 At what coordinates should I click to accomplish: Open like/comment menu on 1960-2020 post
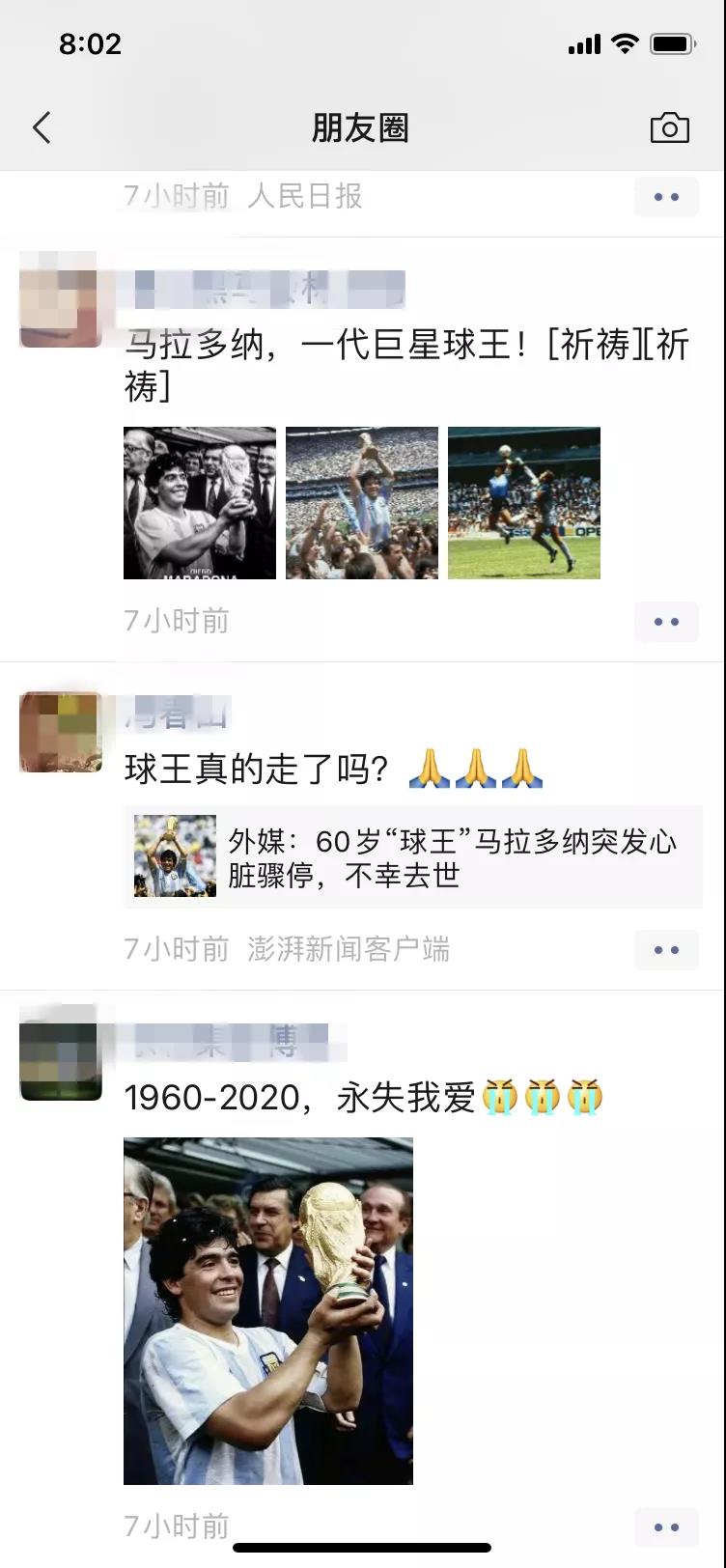[x=666, y=1527]
